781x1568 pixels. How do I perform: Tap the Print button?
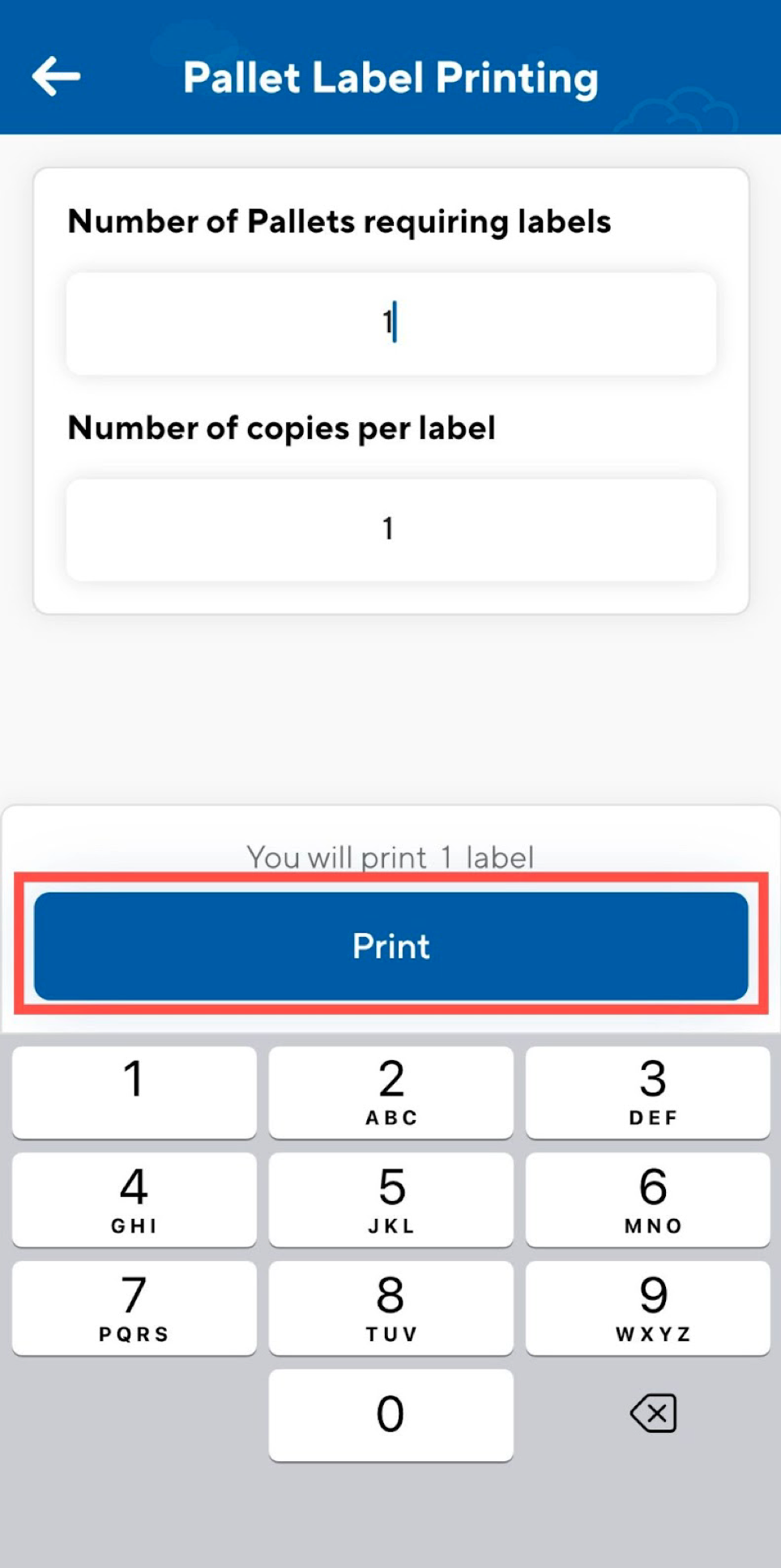click(x=390, y=946)
